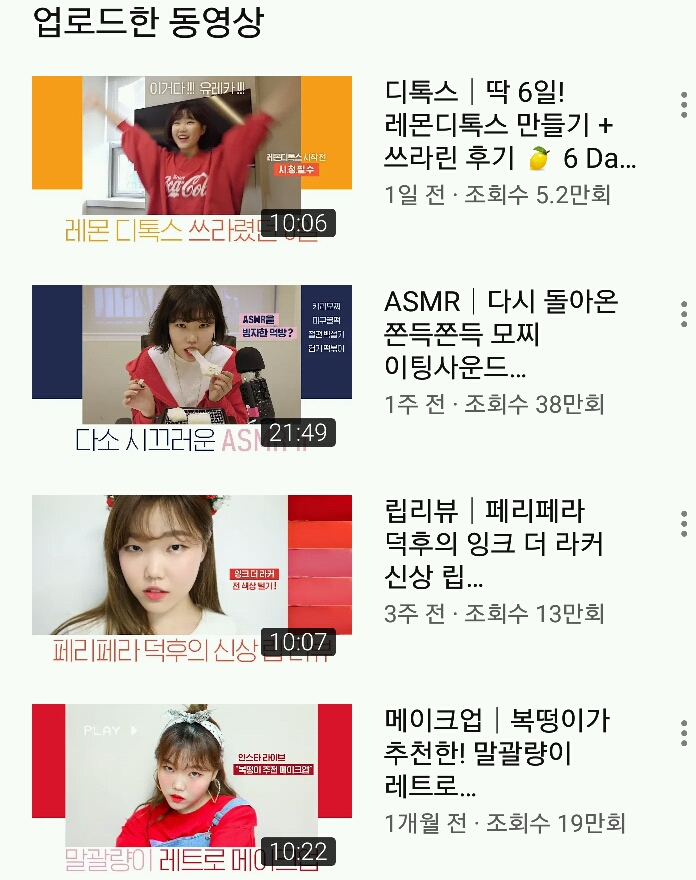The height and width of the screenshot is (880, 696).
Task: Open the 립리뷰 페리페라 video thumbnail
Action: (x=192, y=578)
